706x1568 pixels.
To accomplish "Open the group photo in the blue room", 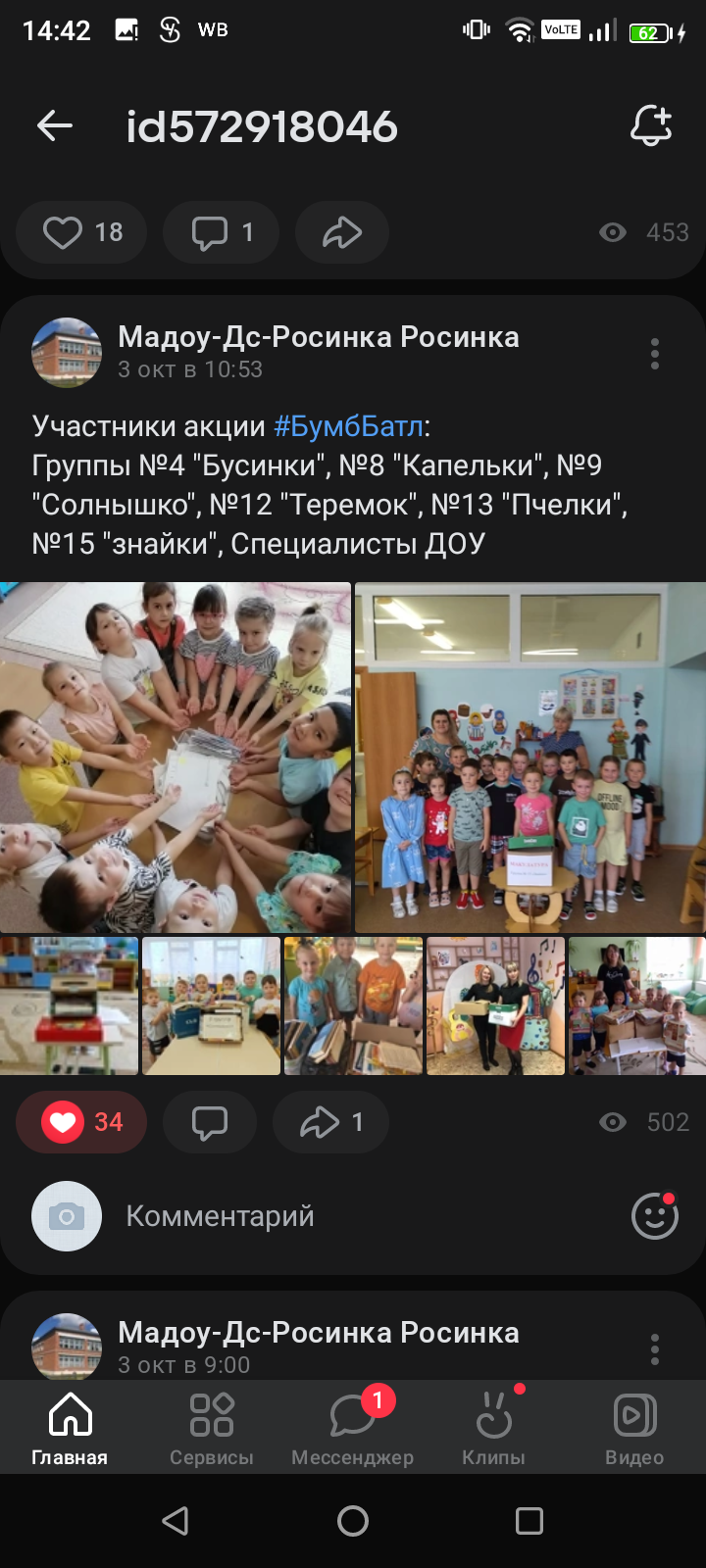I will [x=529, y=757].
